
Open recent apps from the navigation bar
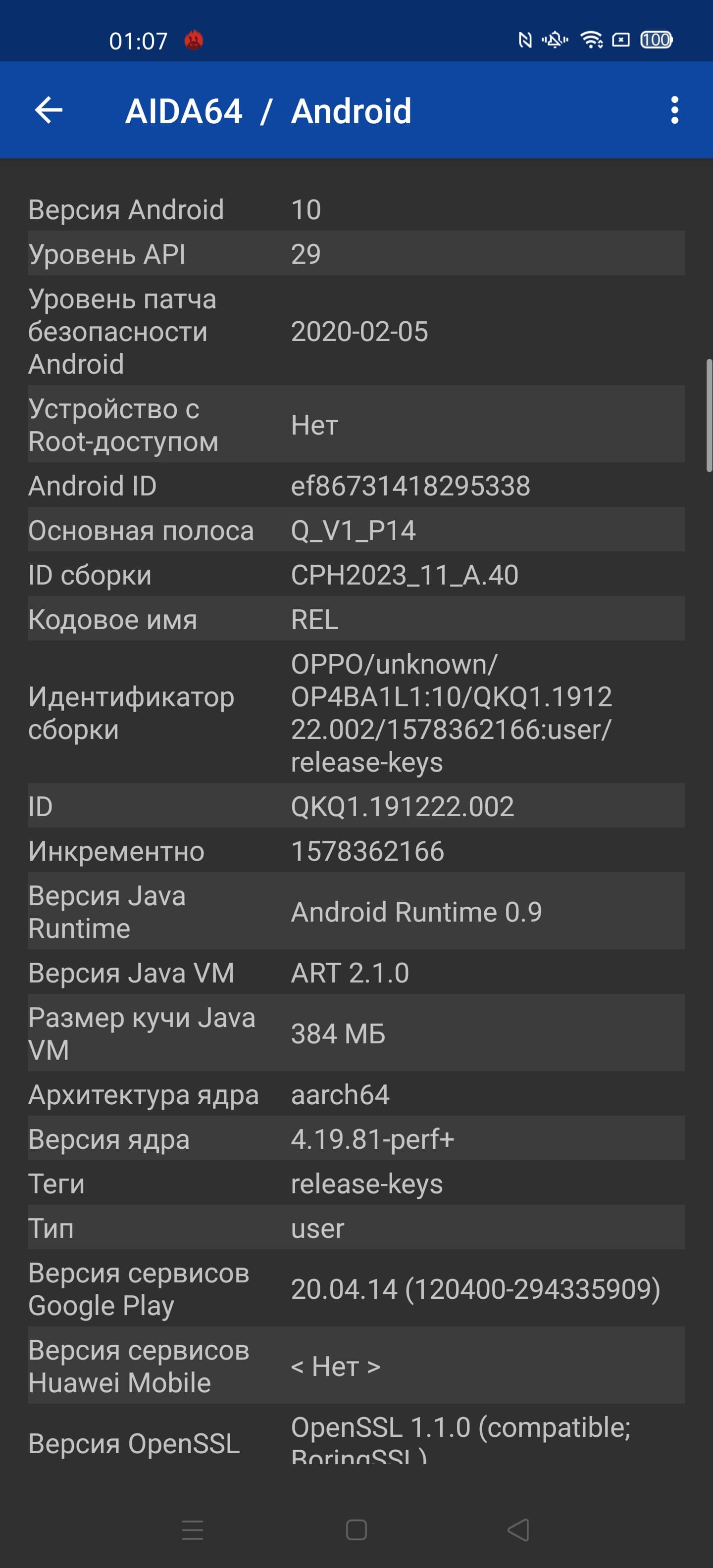click(x=193, y=1530)
